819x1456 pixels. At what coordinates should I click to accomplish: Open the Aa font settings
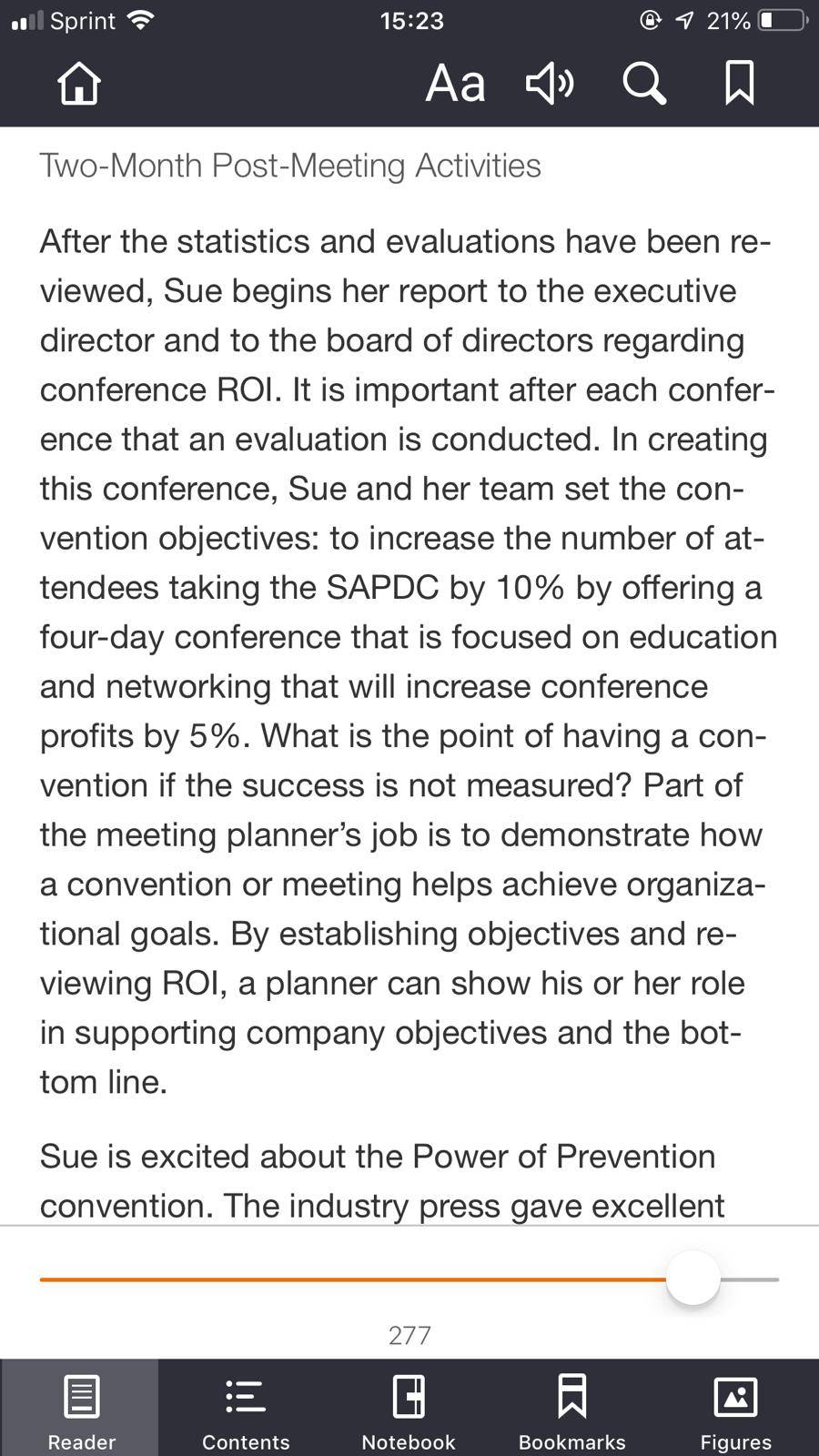pos(455,84)
